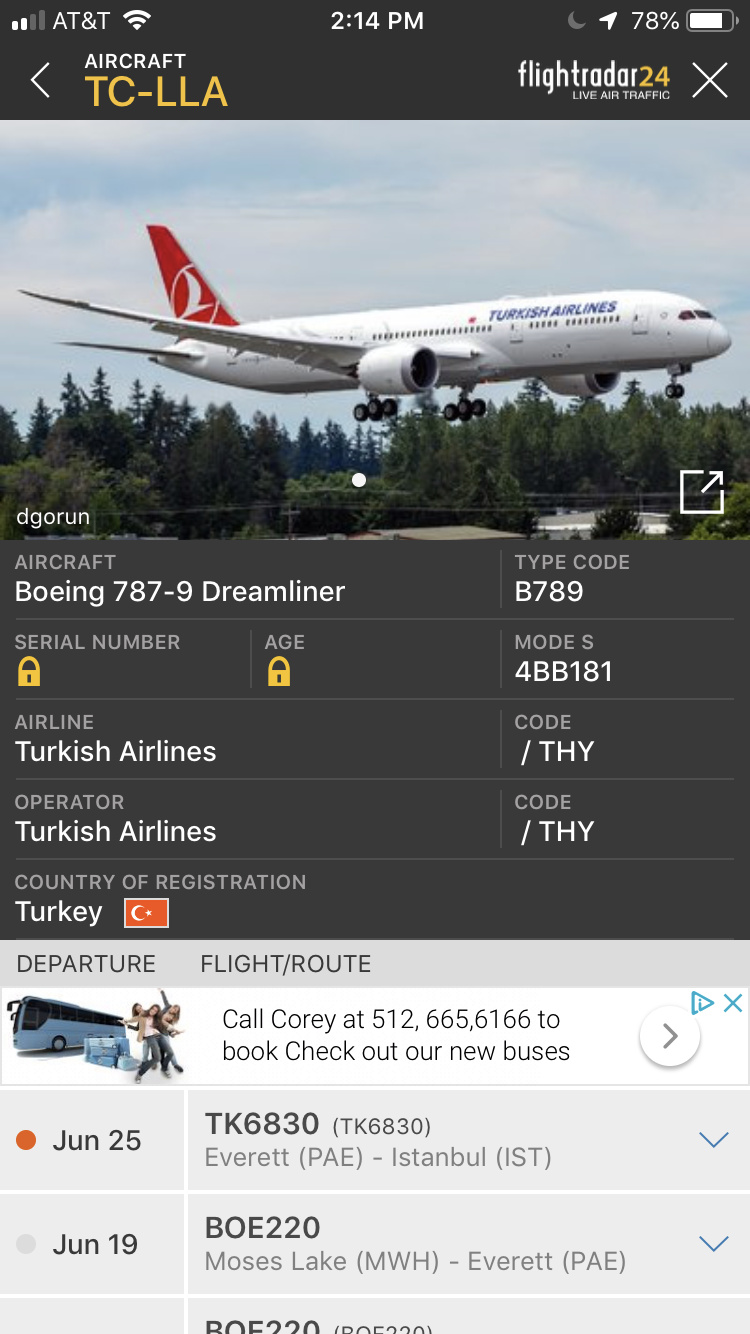Viewport: 750px width, 1334px height.
Task: View the Turkish Airlines 787 photo
Action: (375, 330)
